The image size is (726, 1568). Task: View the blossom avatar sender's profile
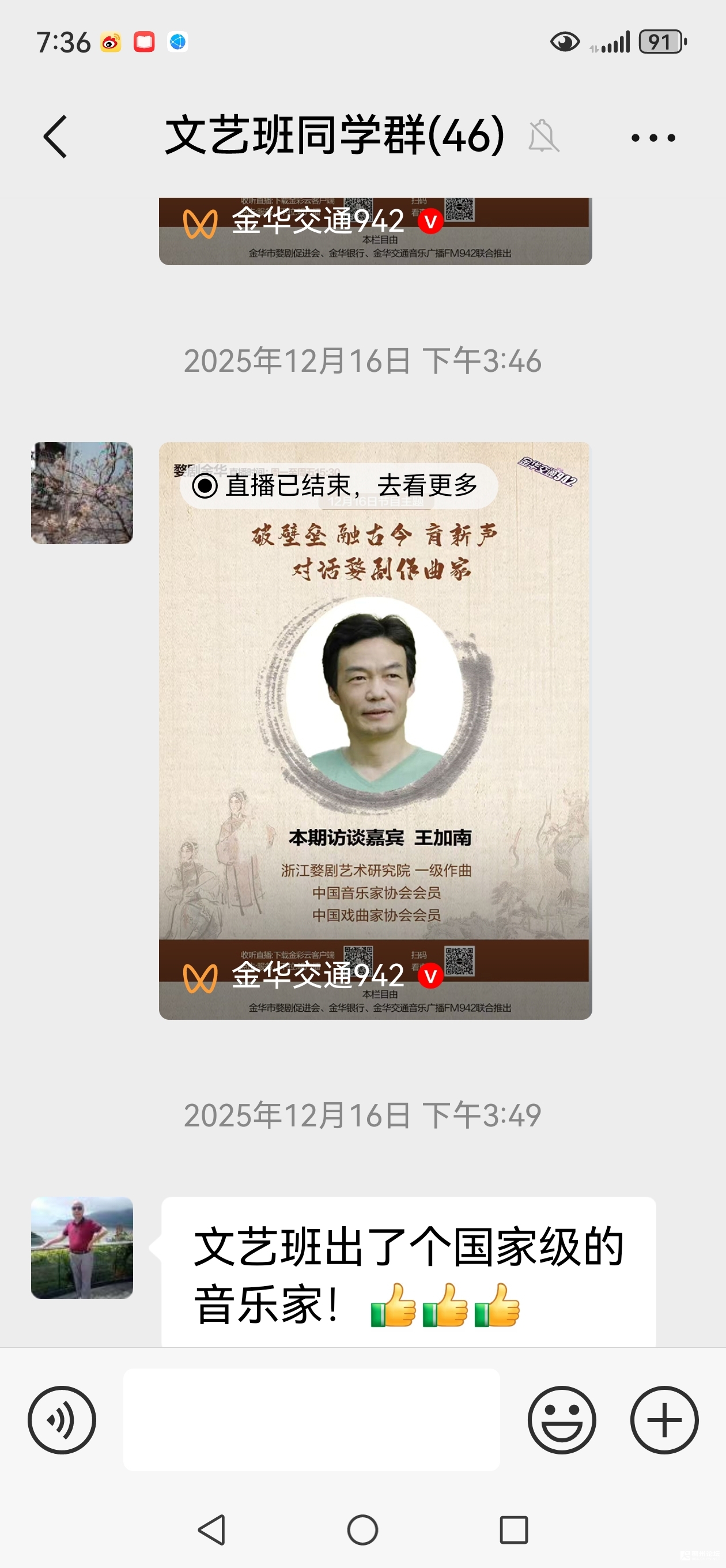82,493
